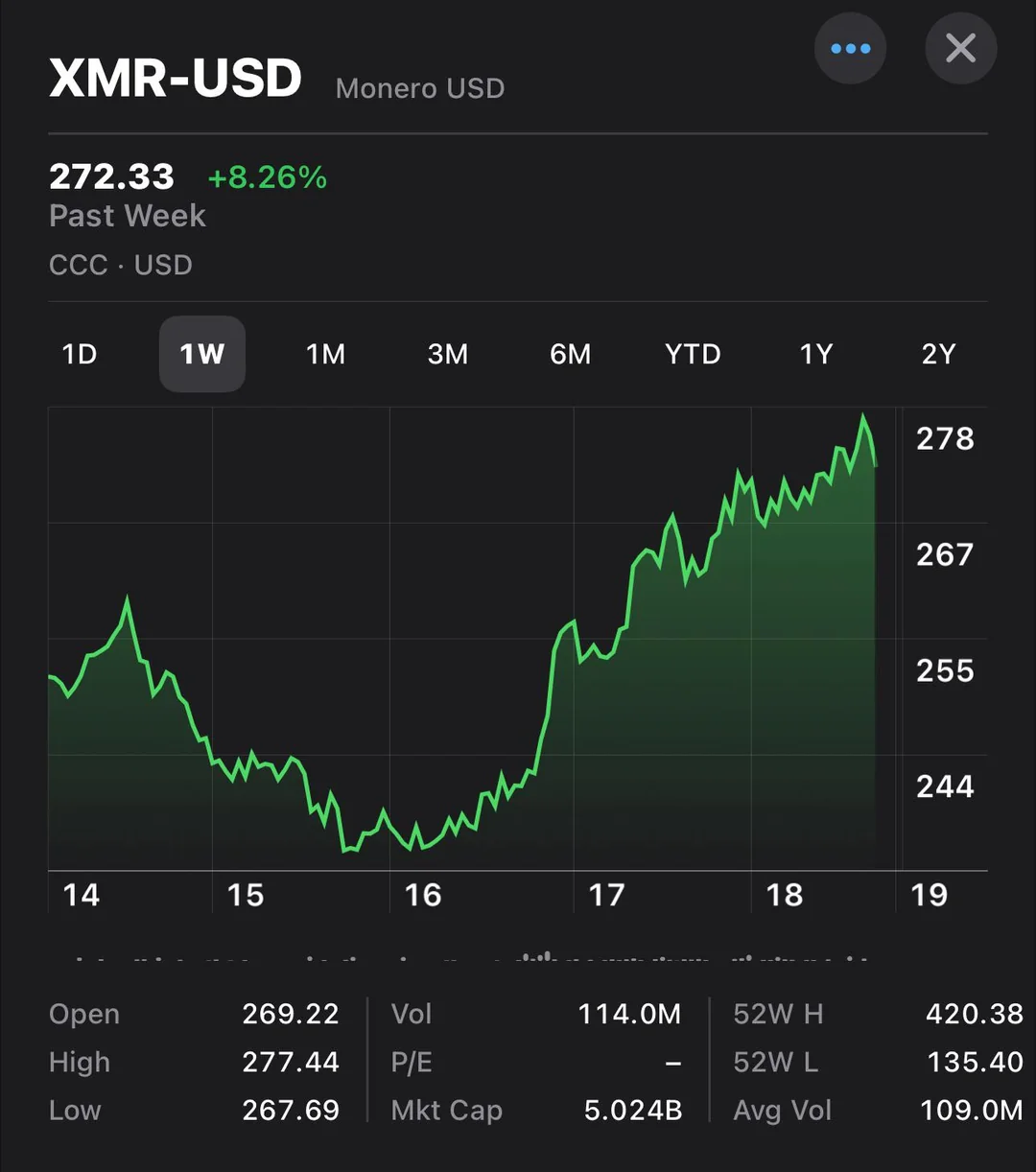Close the XMR-USD detail view

[960, 48]
